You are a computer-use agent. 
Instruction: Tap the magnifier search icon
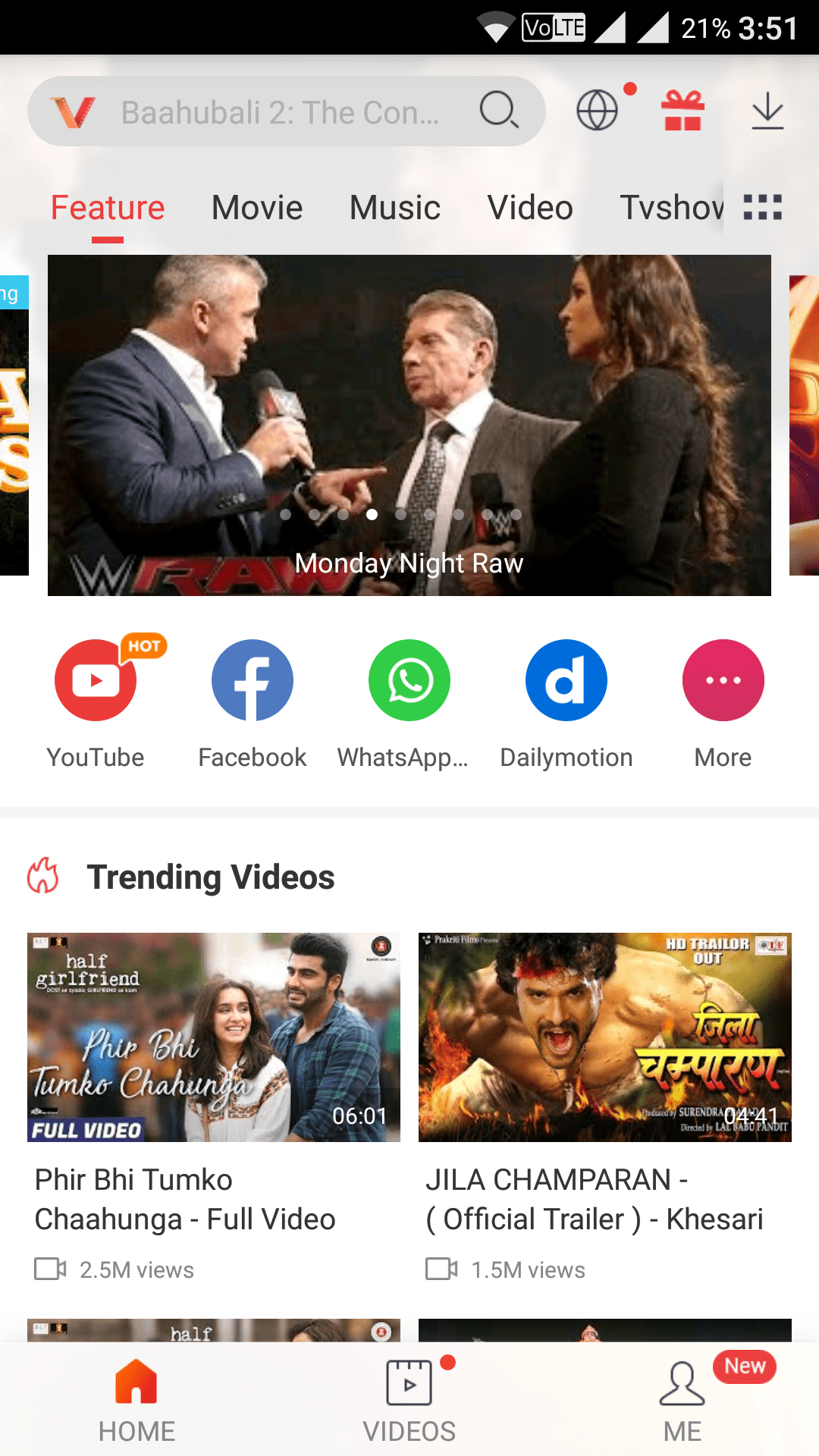pos(499,111)
